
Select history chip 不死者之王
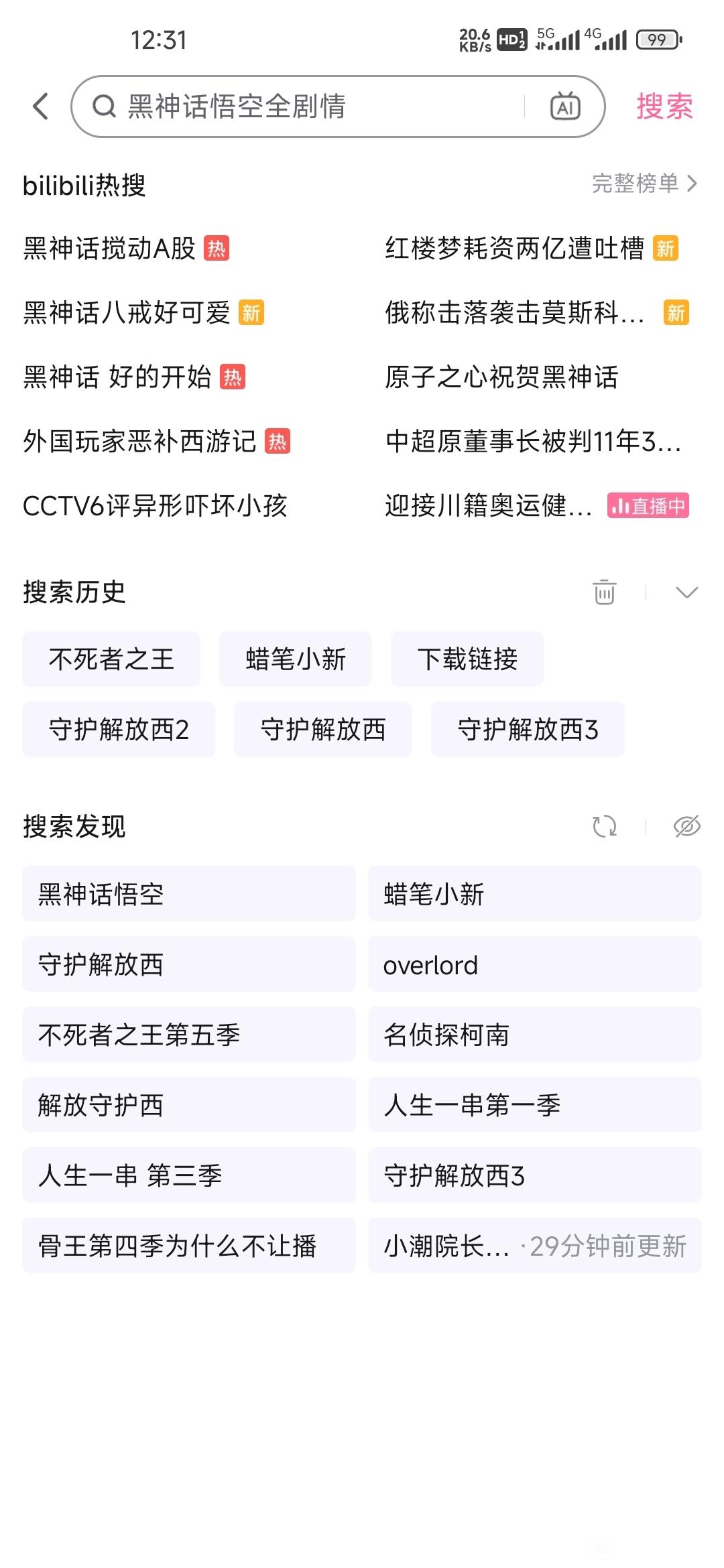111,659
